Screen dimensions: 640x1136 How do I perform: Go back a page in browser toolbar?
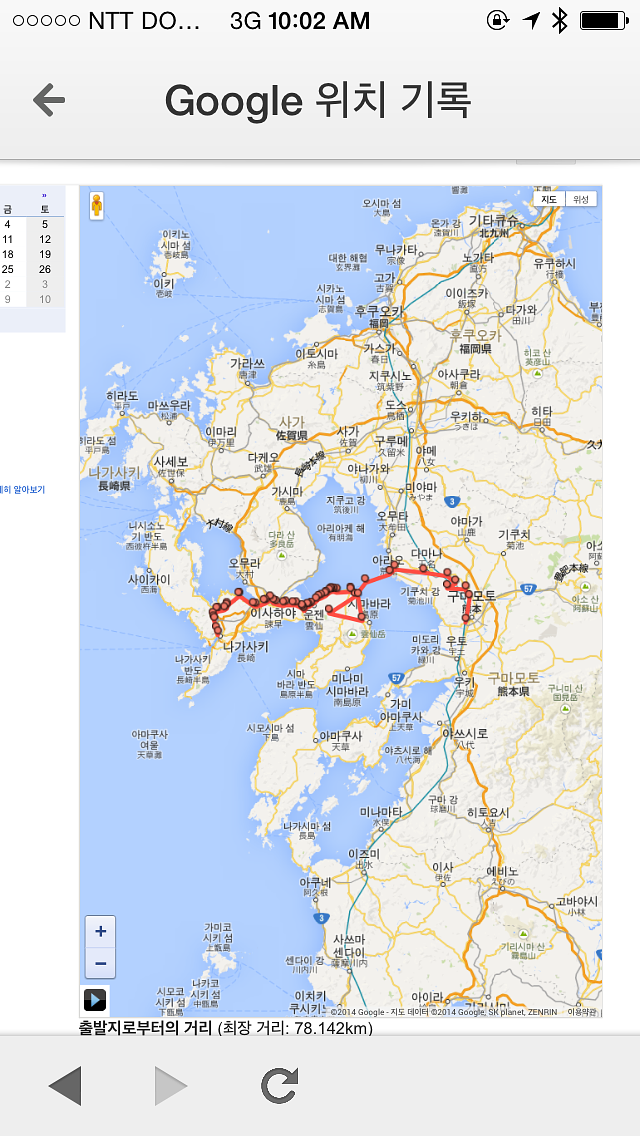[65, 1085]
